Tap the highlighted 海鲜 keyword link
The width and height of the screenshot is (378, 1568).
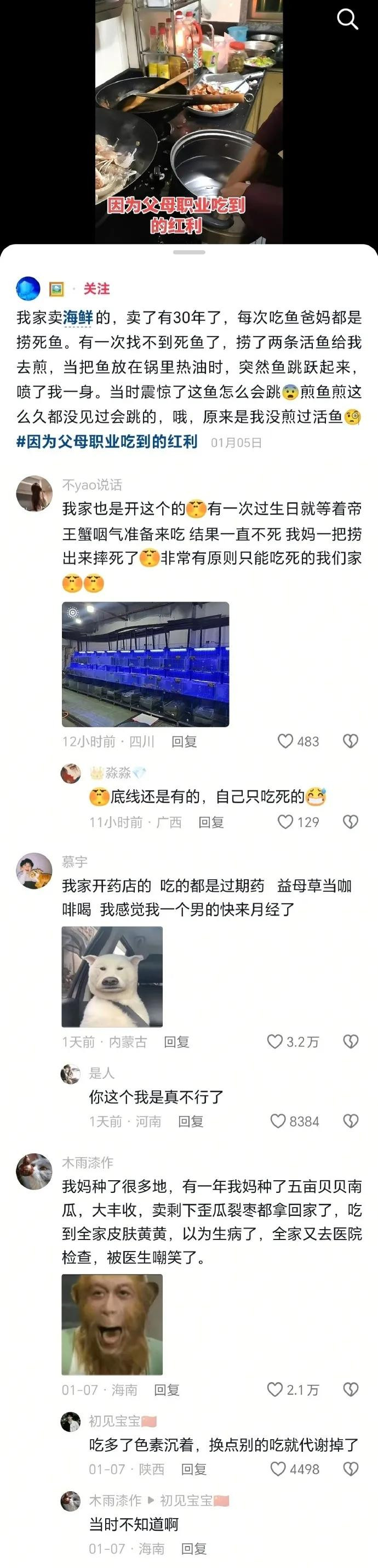click(x=78, y=317)
